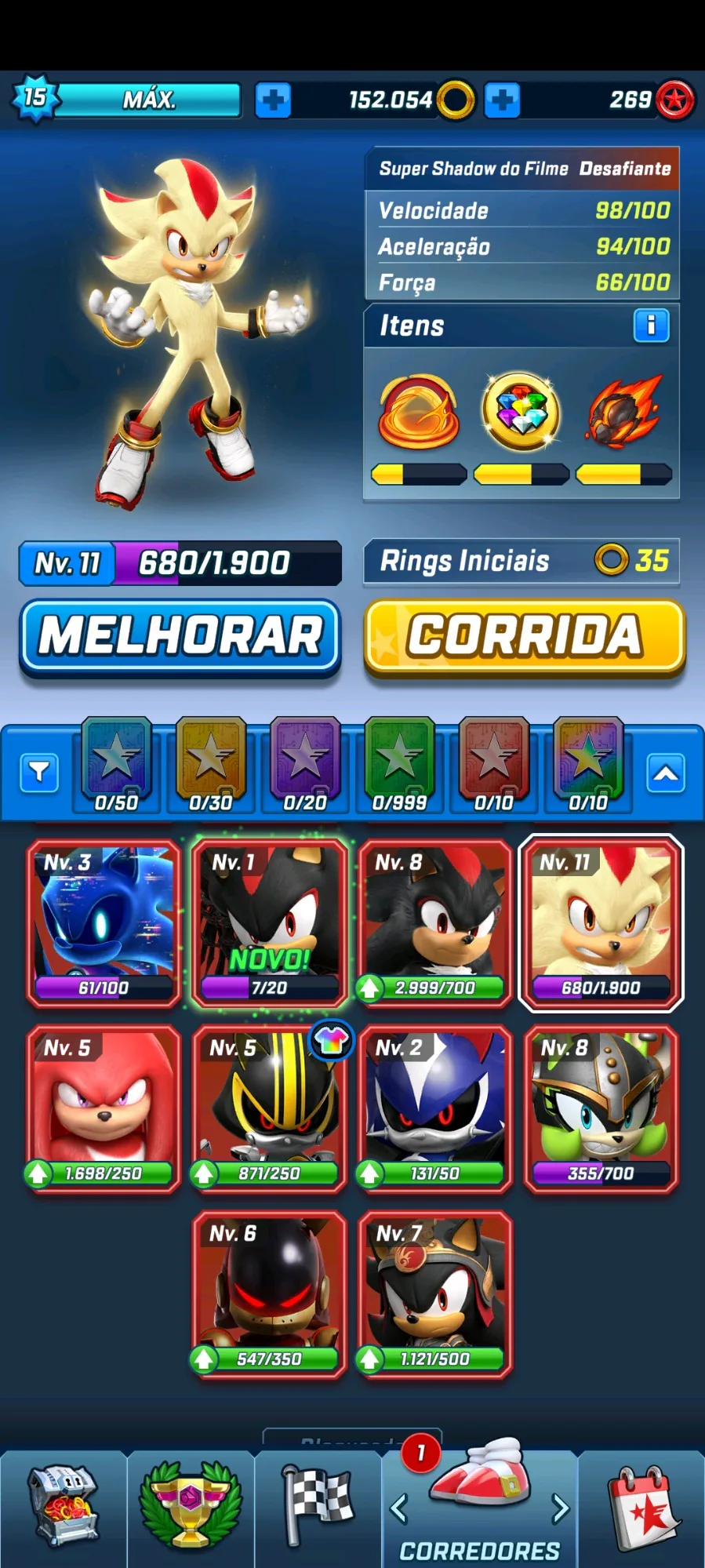Select the Nv. 8 character with 2.999/700 cards
Viewport: 705px width, 1568px height.
click(434, 922)
